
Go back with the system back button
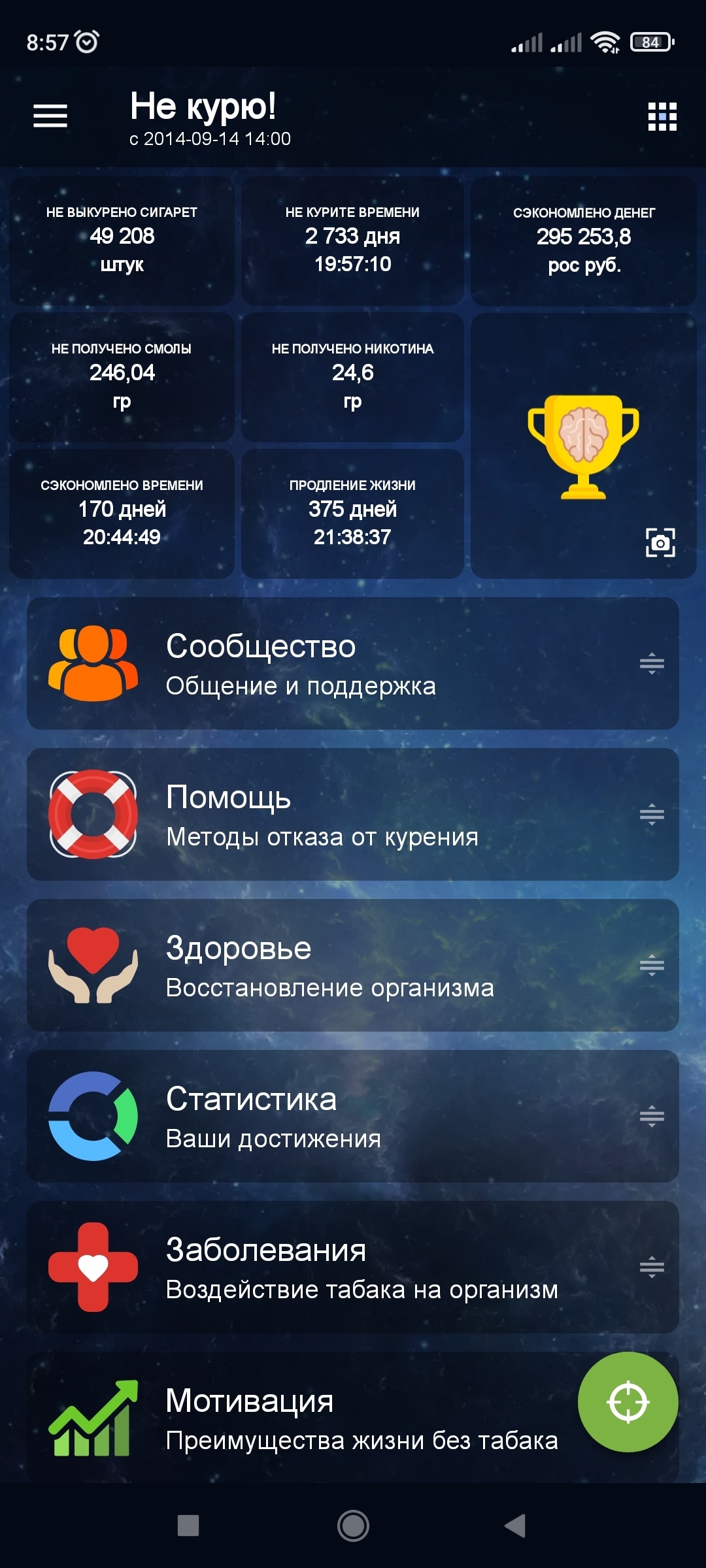point(515,1526)
